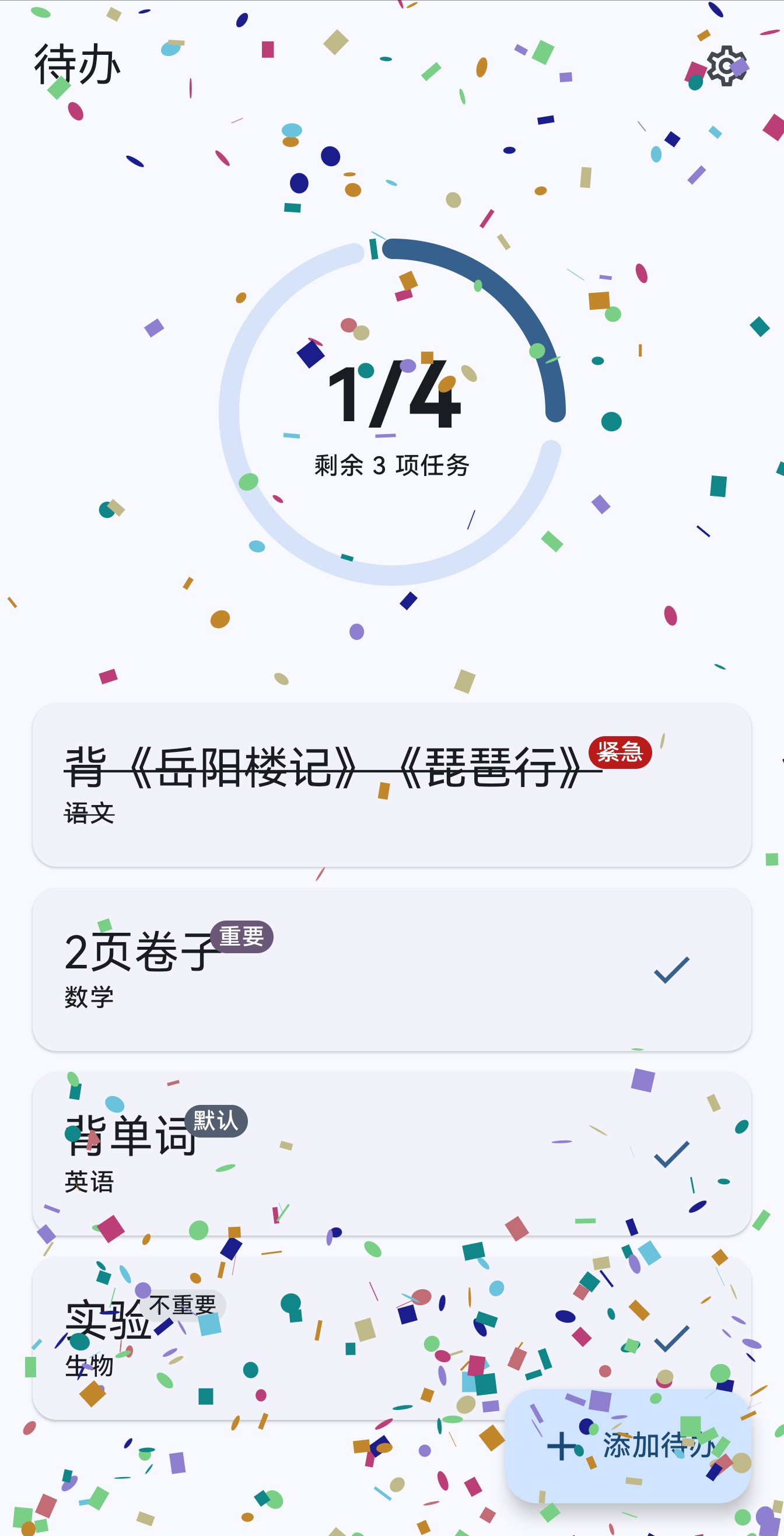Viewport: 784px width, 1536px height.
Task: Open the 2页卷子 math task card
Action: coord(358,970)
